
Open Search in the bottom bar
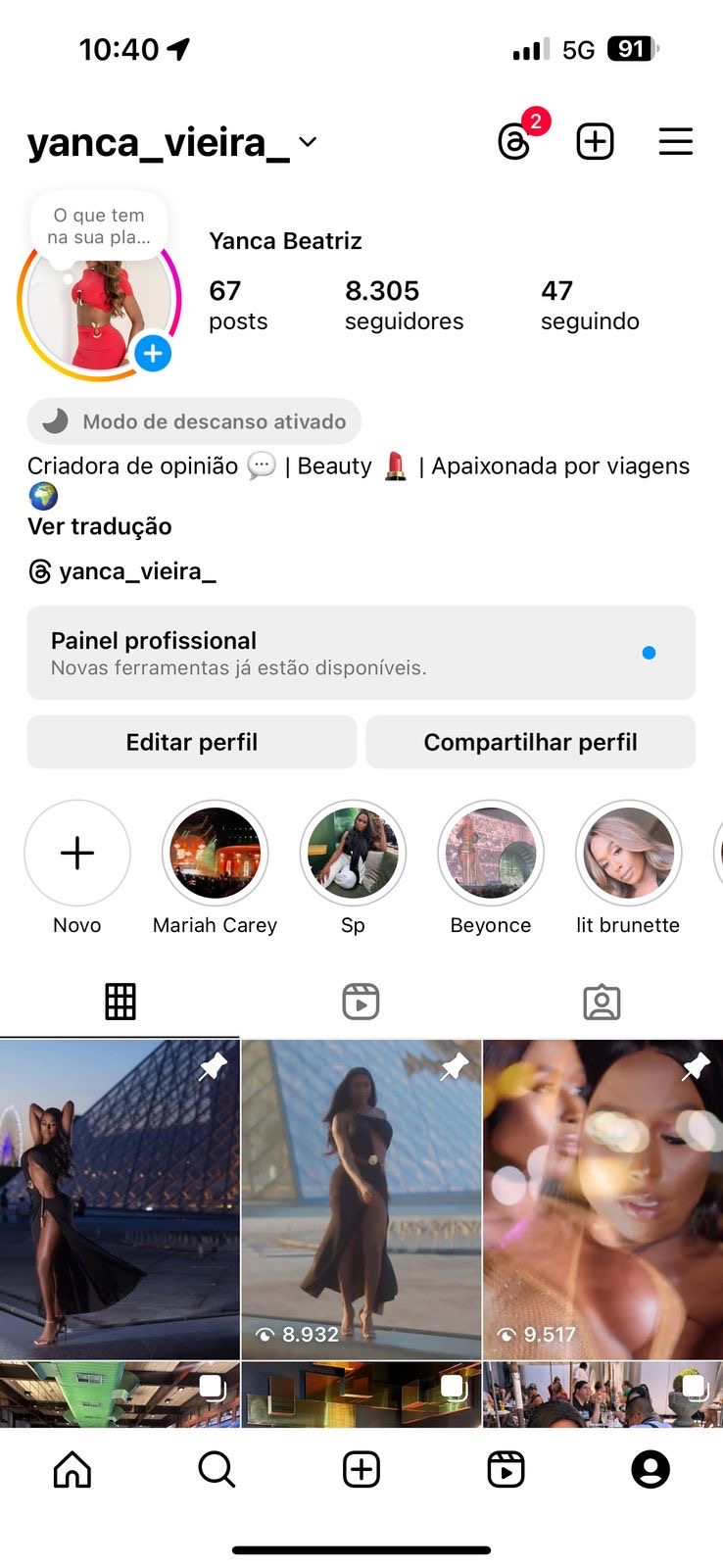point(217,1469)
